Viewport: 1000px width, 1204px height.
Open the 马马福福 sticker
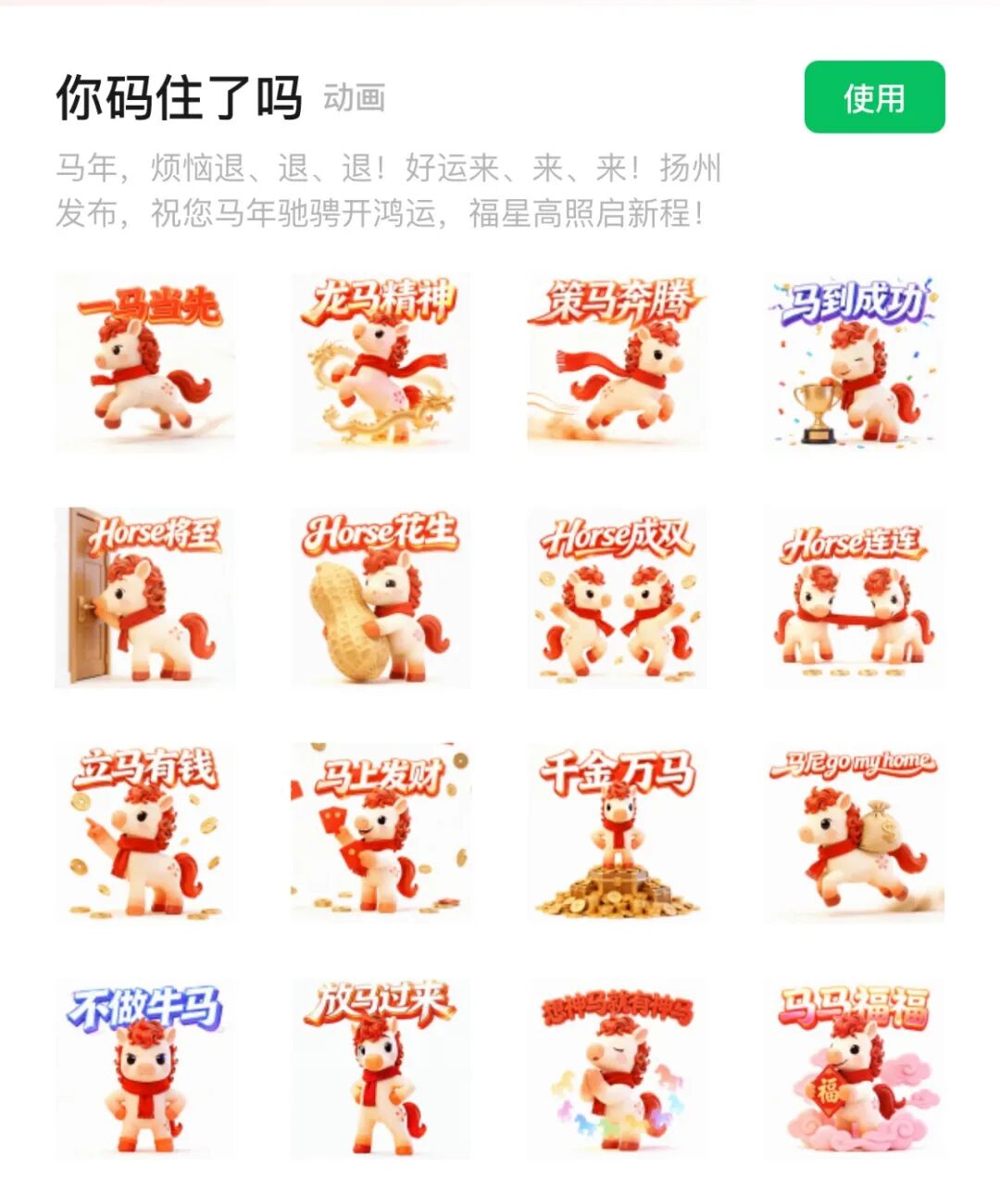(x=854, y=1070)
